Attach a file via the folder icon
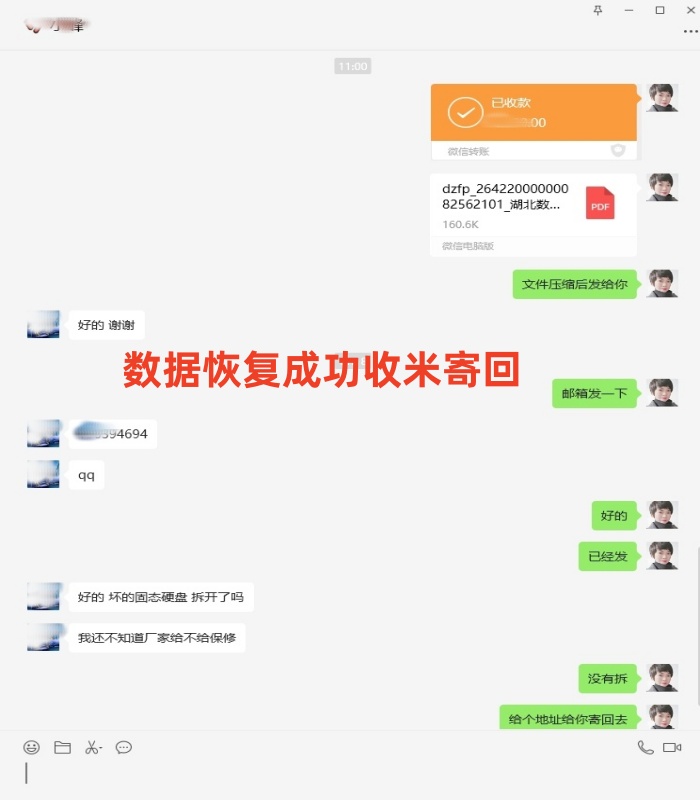 [62, 747]
